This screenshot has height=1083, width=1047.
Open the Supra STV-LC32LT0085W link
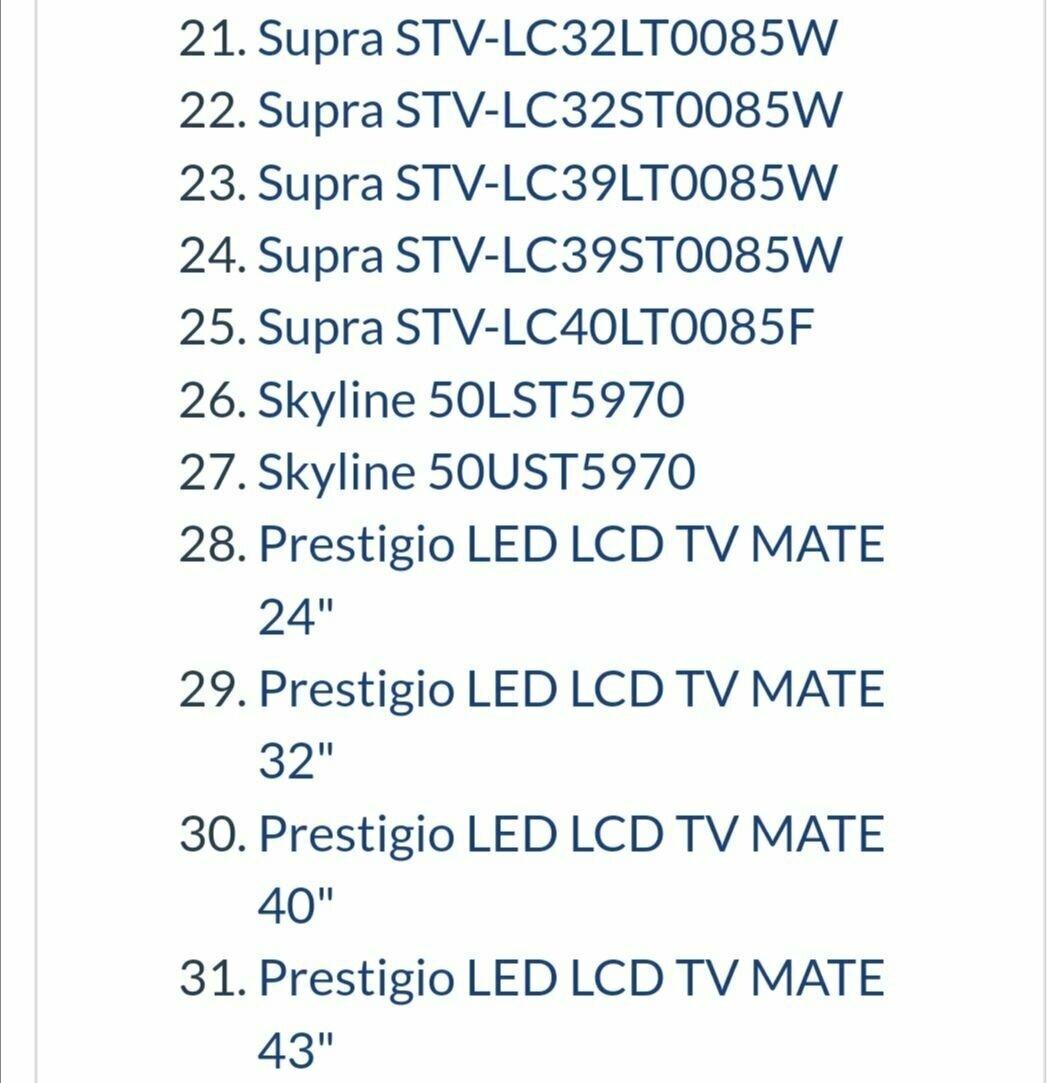point(547,40)
